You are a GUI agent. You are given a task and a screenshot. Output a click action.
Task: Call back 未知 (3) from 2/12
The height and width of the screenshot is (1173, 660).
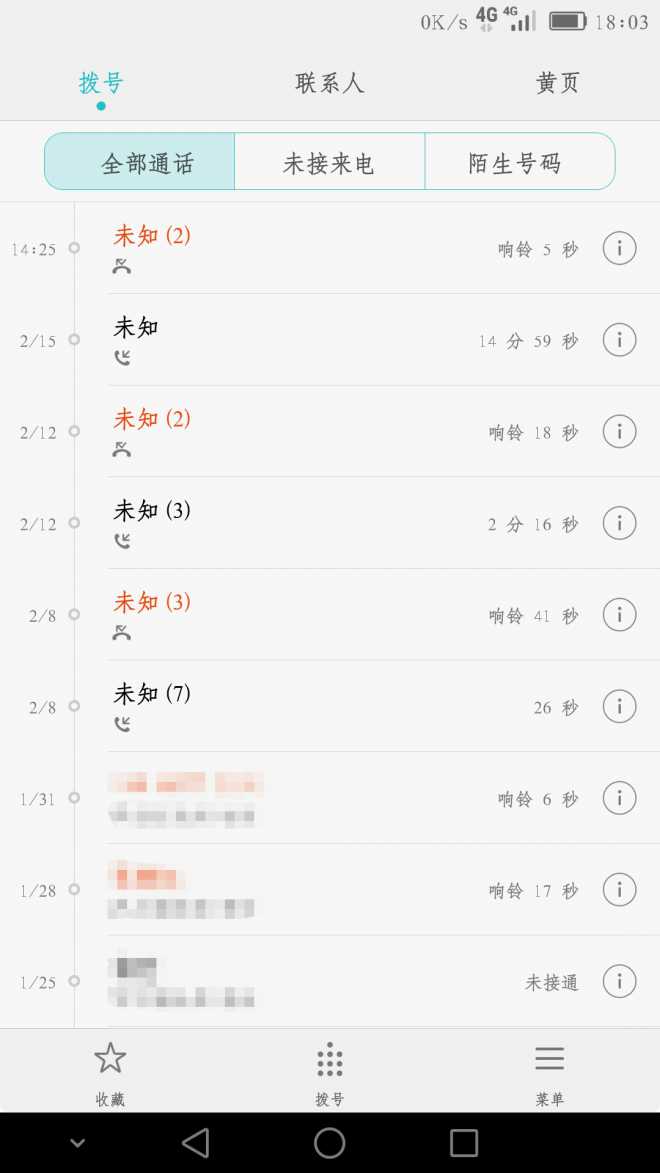pyautogui.click(x=300, y=523)
